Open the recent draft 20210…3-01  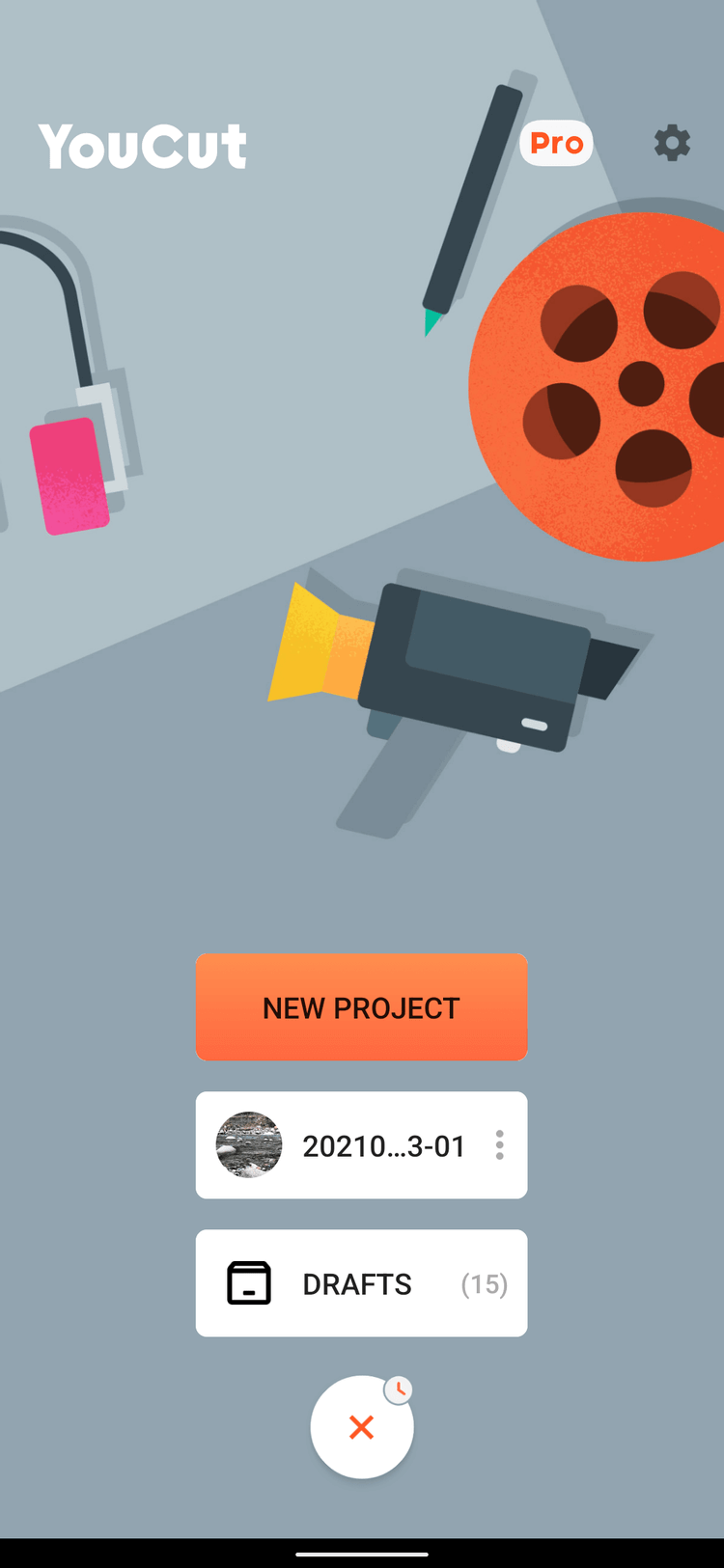point(348,1145)
